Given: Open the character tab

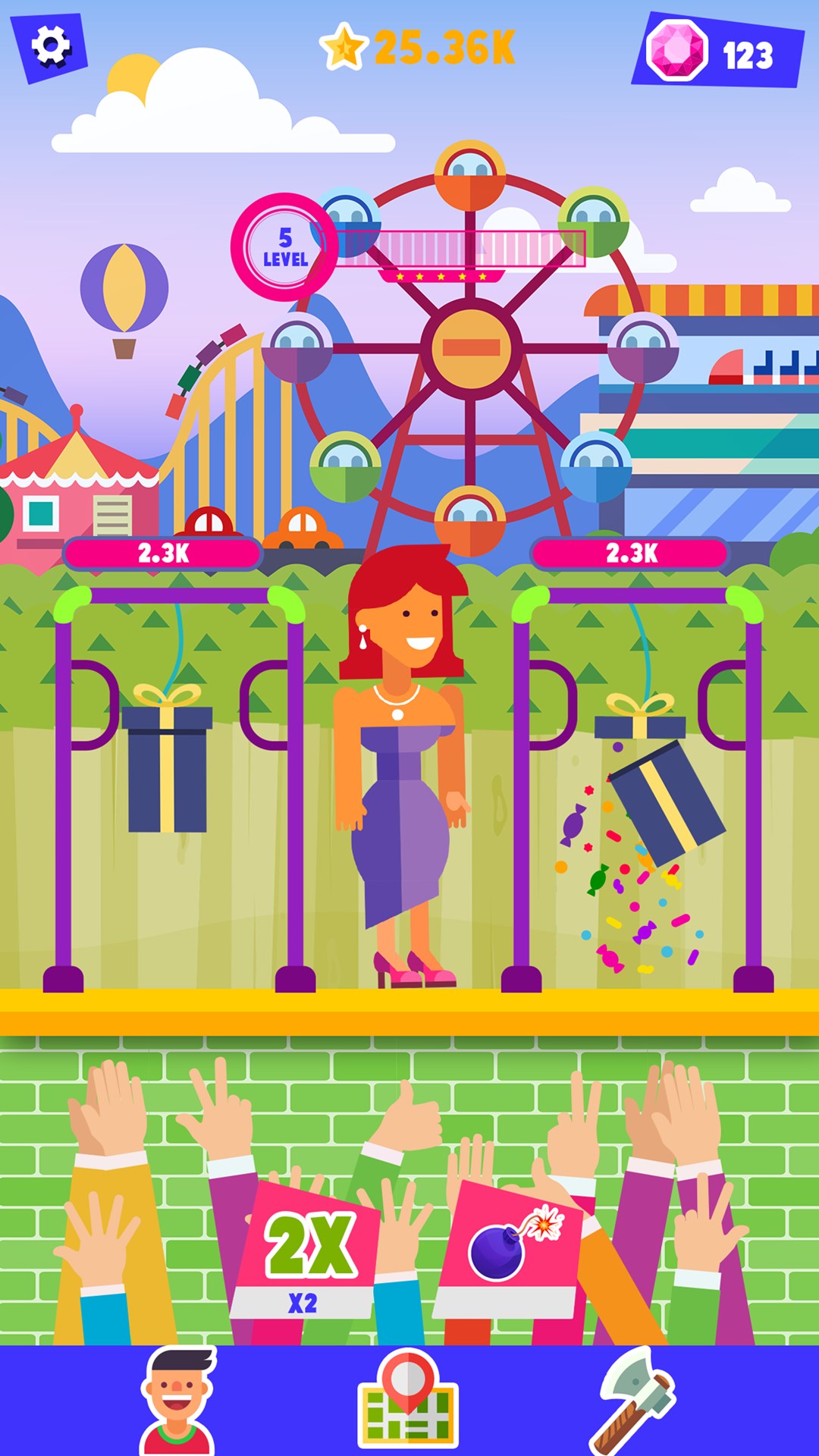Looking at the screenshot, I should click(177, 1401).
